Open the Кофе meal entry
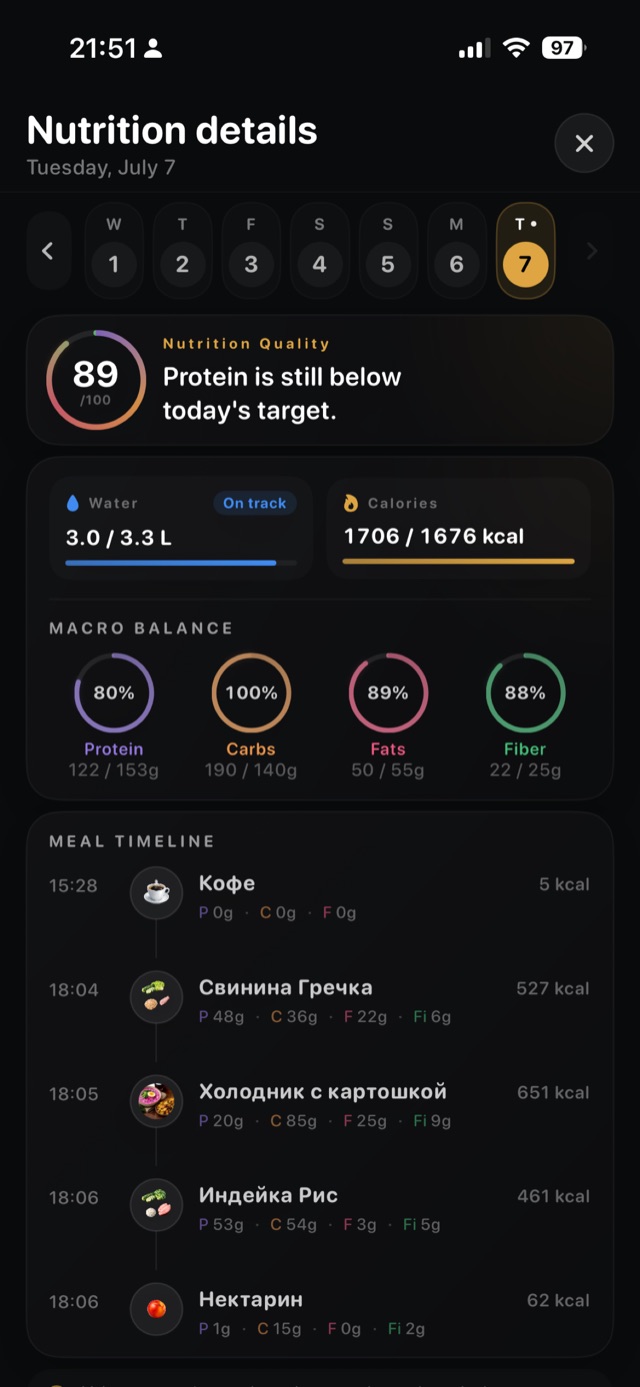The height and width of the screenshot is (1387, 640). [320, 895]
